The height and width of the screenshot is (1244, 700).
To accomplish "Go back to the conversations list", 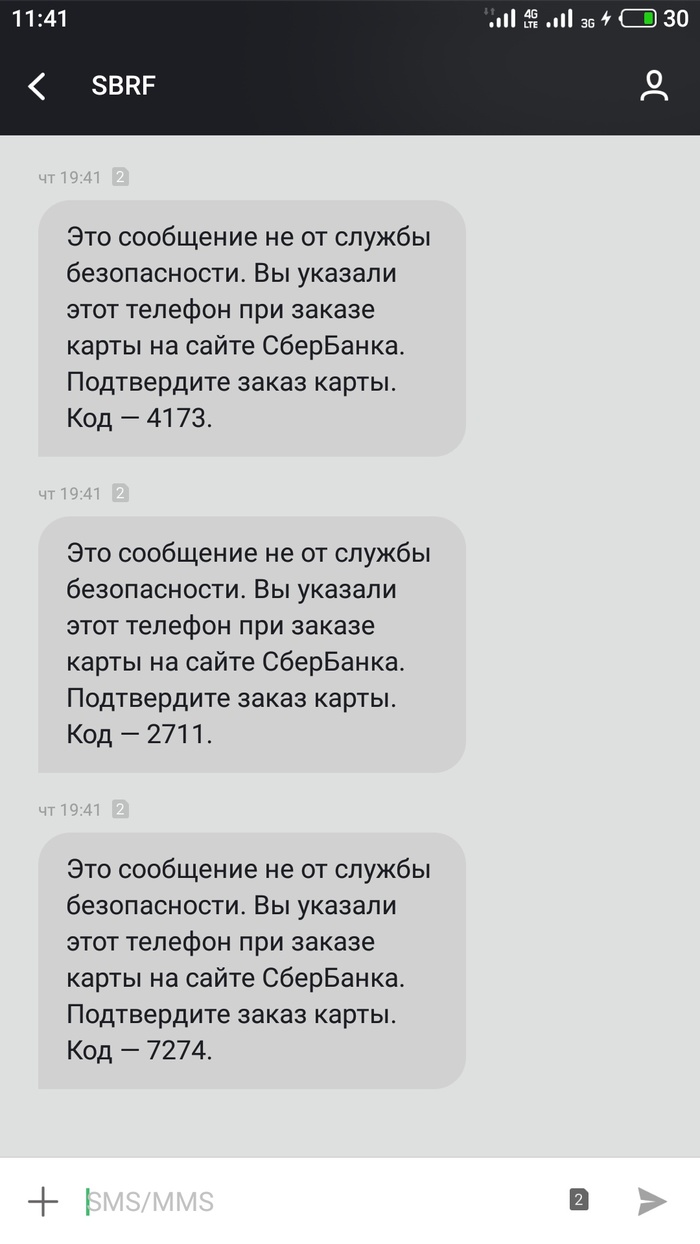I will 37,86.
